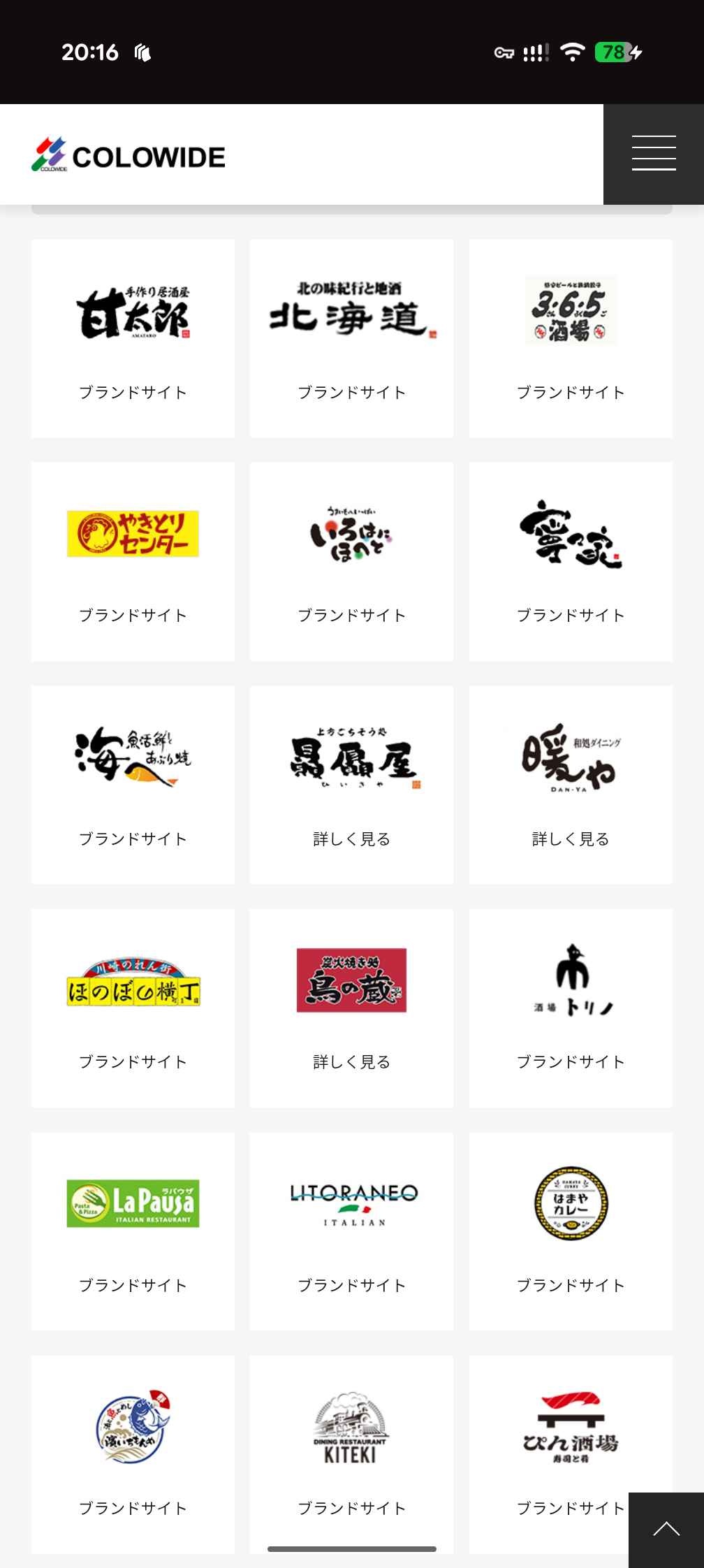Image resolution: width=704 pixels, height=1568 pixels.
Task: Open the はまやカレー brand site card
Action: coord(570,1231)
